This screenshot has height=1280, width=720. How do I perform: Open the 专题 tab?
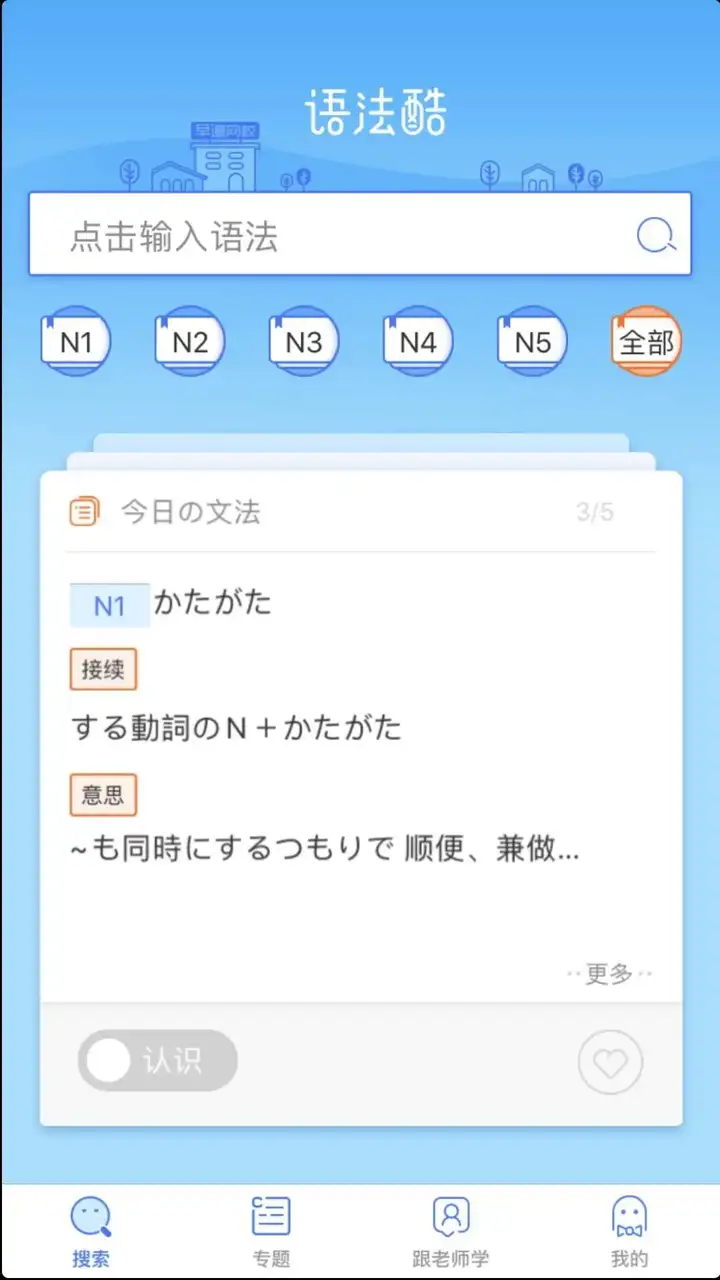(x=271, y=1232)
